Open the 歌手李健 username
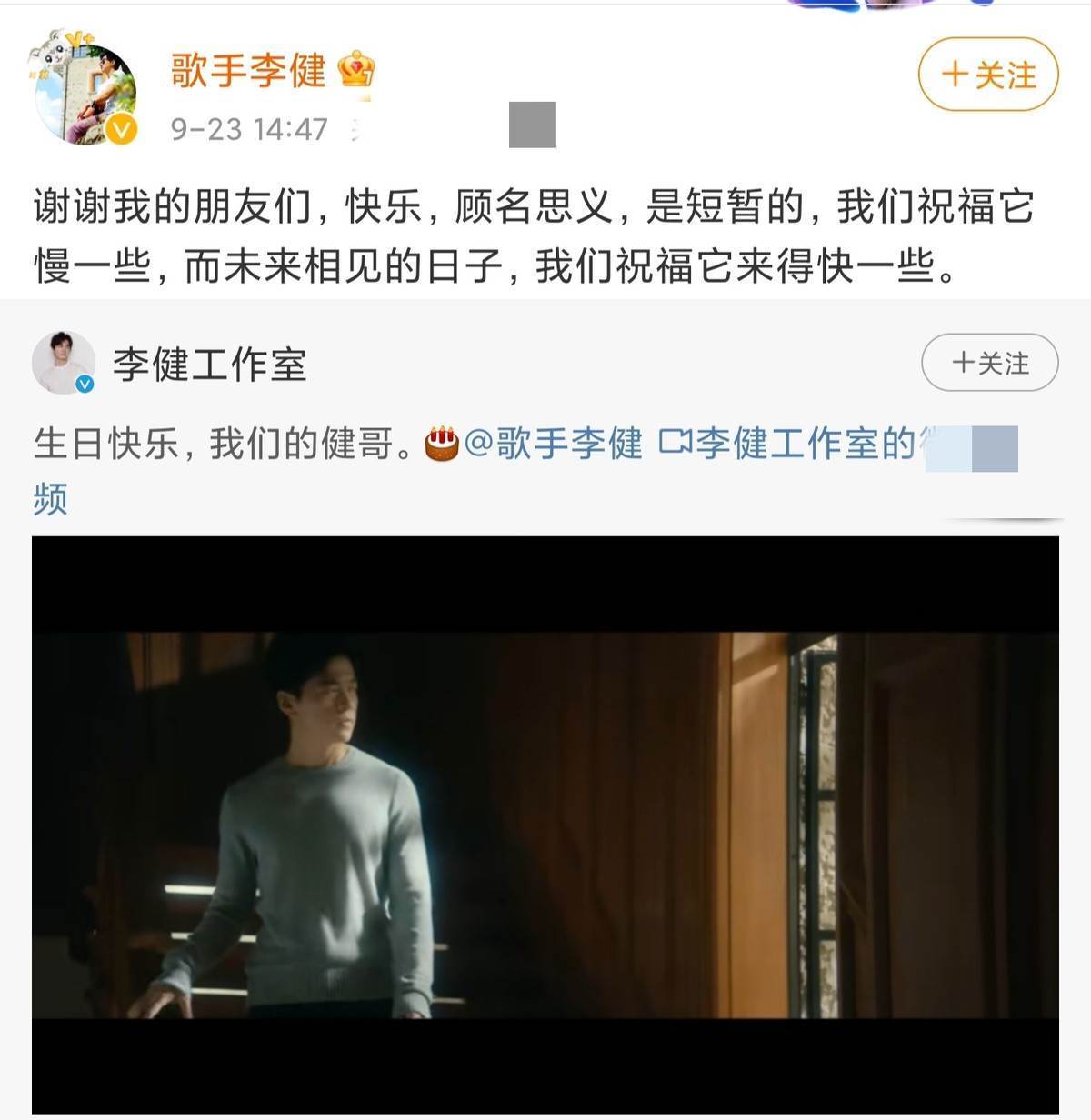1091x1120 pixels. click(248, 71)
